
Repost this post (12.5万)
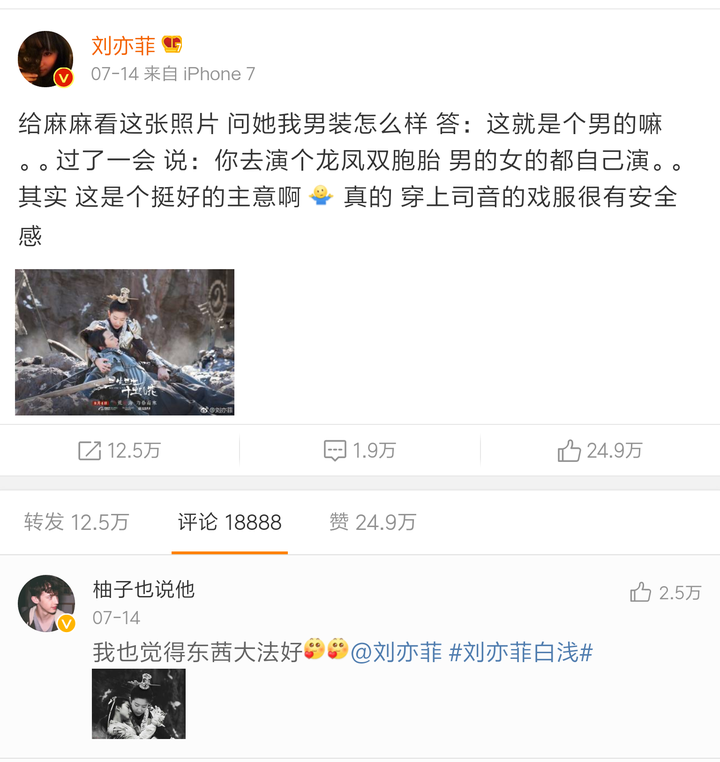[x=119, y=451]
